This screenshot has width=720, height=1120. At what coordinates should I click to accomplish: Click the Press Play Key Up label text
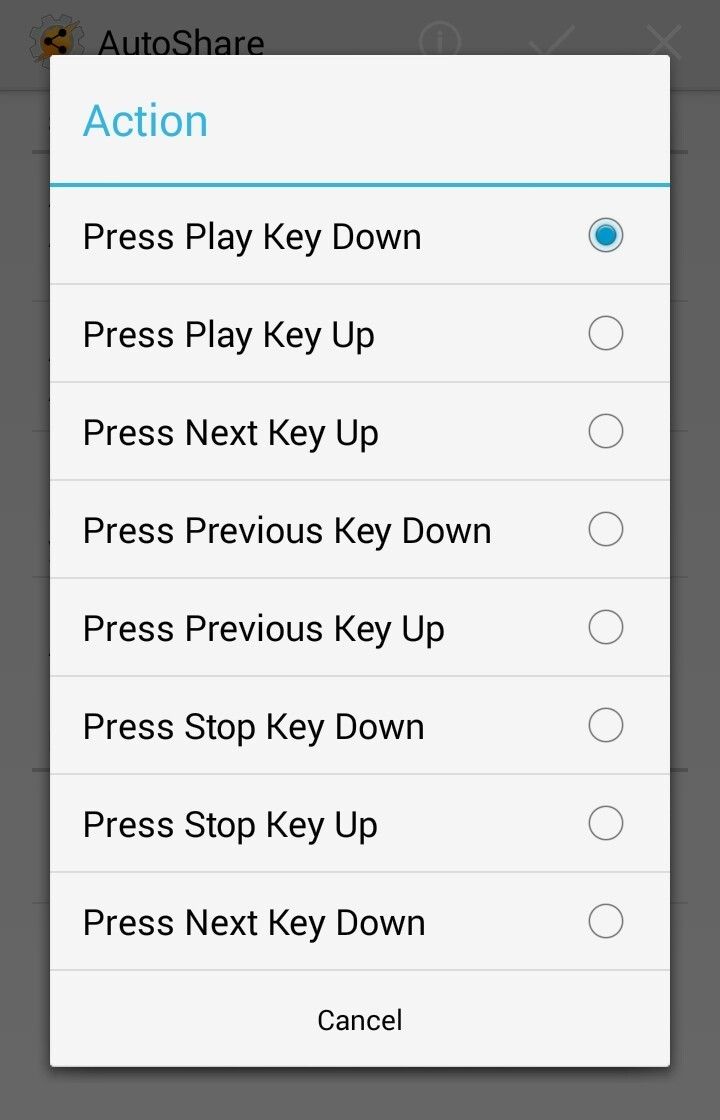pyautogui.click(x=228, y=333)
